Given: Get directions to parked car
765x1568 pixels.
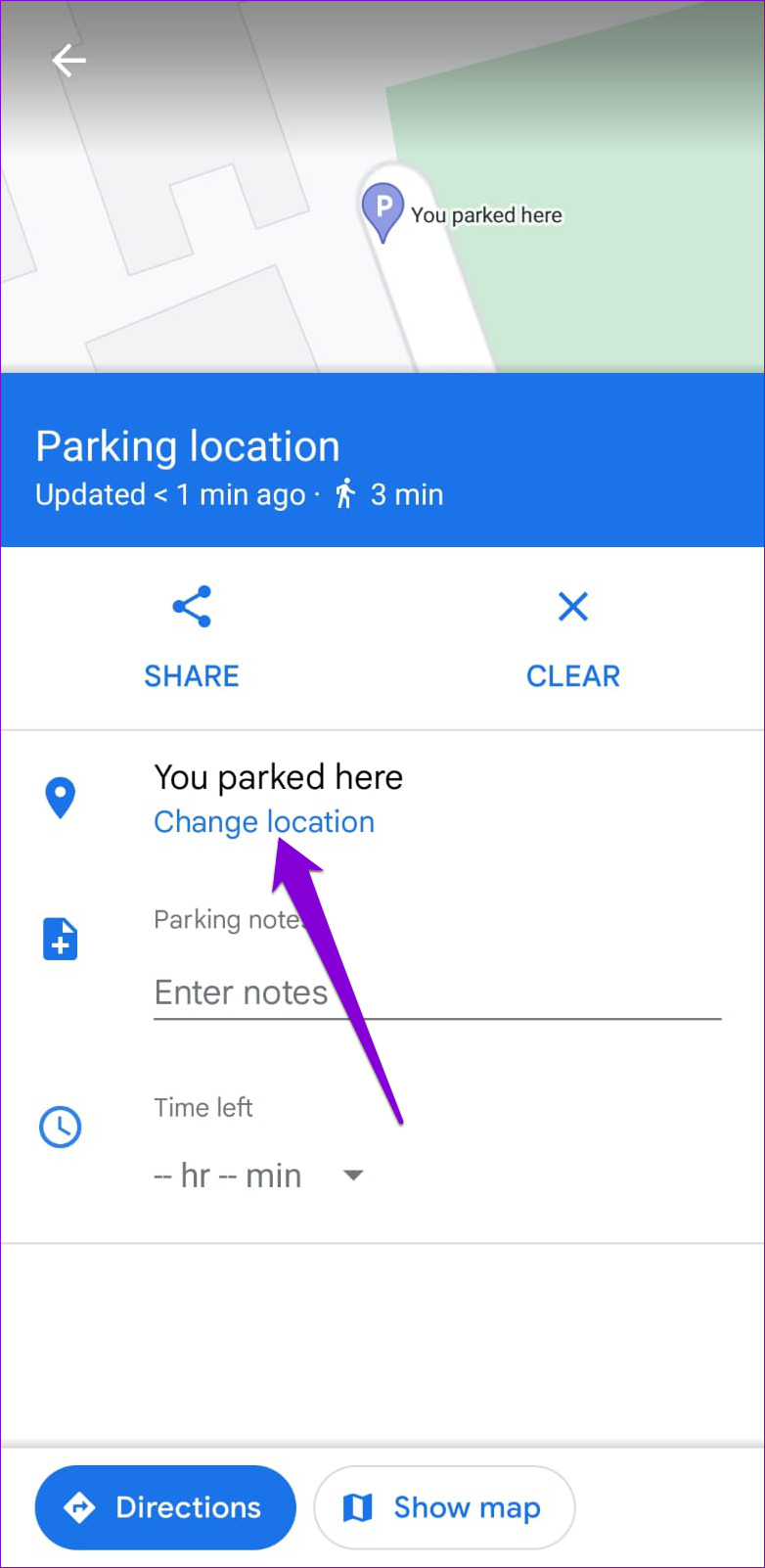Looking at the screenshot, I should 165,1507.
